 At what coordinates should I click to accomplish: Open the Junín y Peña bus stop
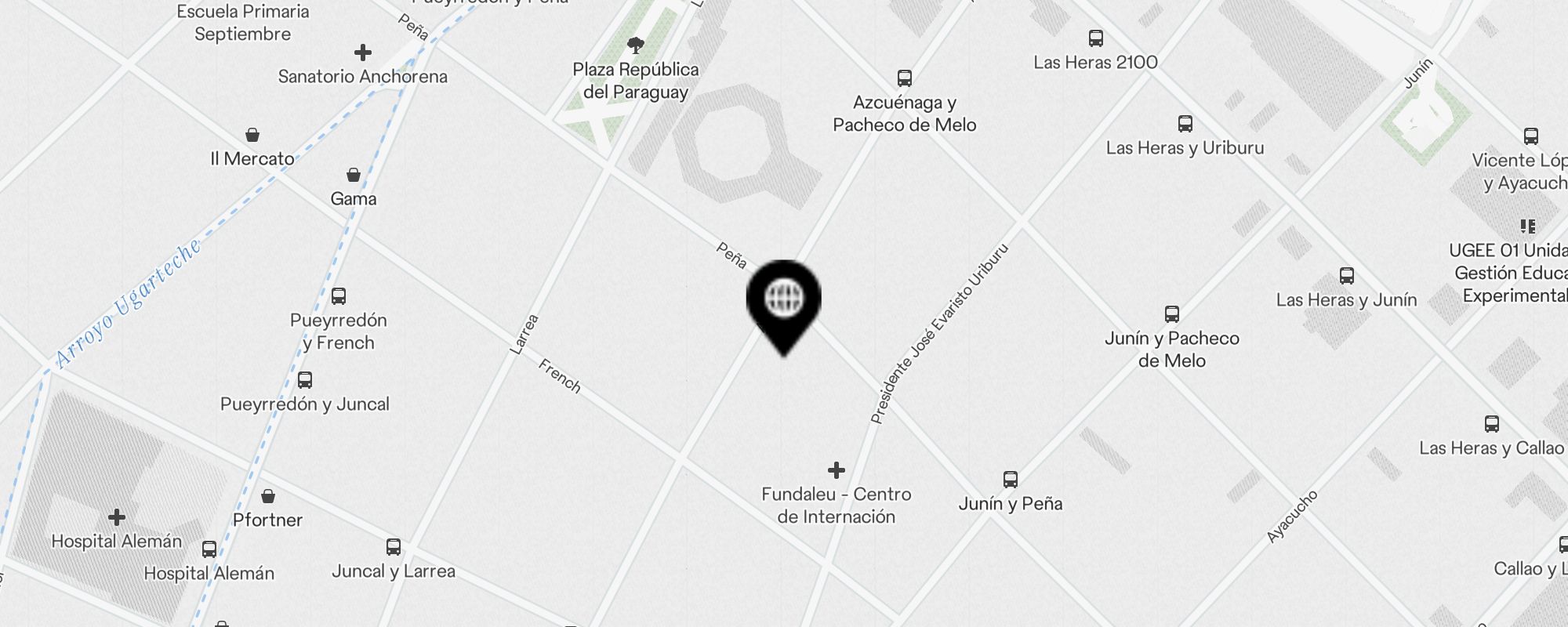(x=1011, y=480)
